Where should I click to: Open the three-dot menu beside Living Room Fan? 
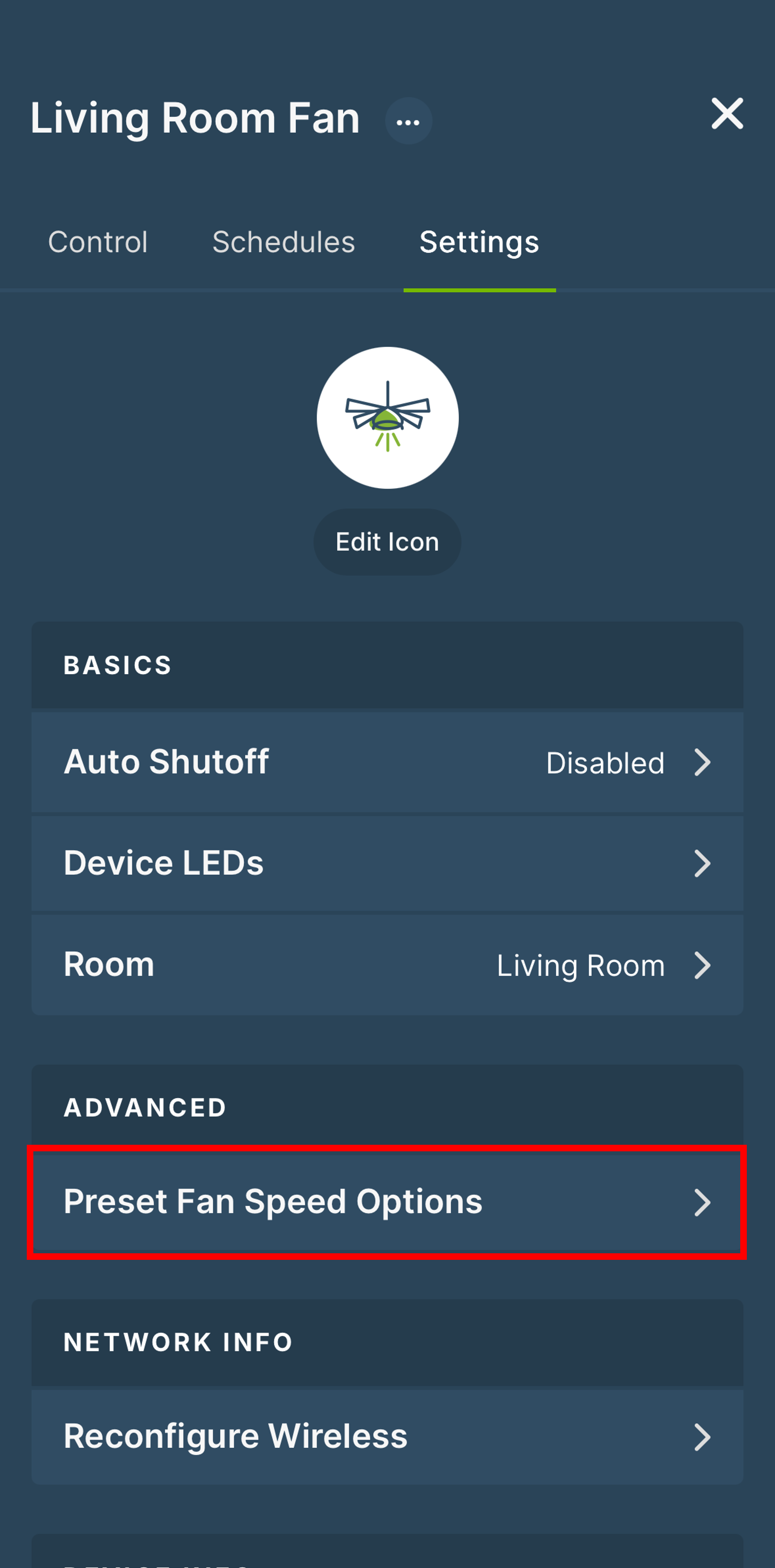pos(409,121)
